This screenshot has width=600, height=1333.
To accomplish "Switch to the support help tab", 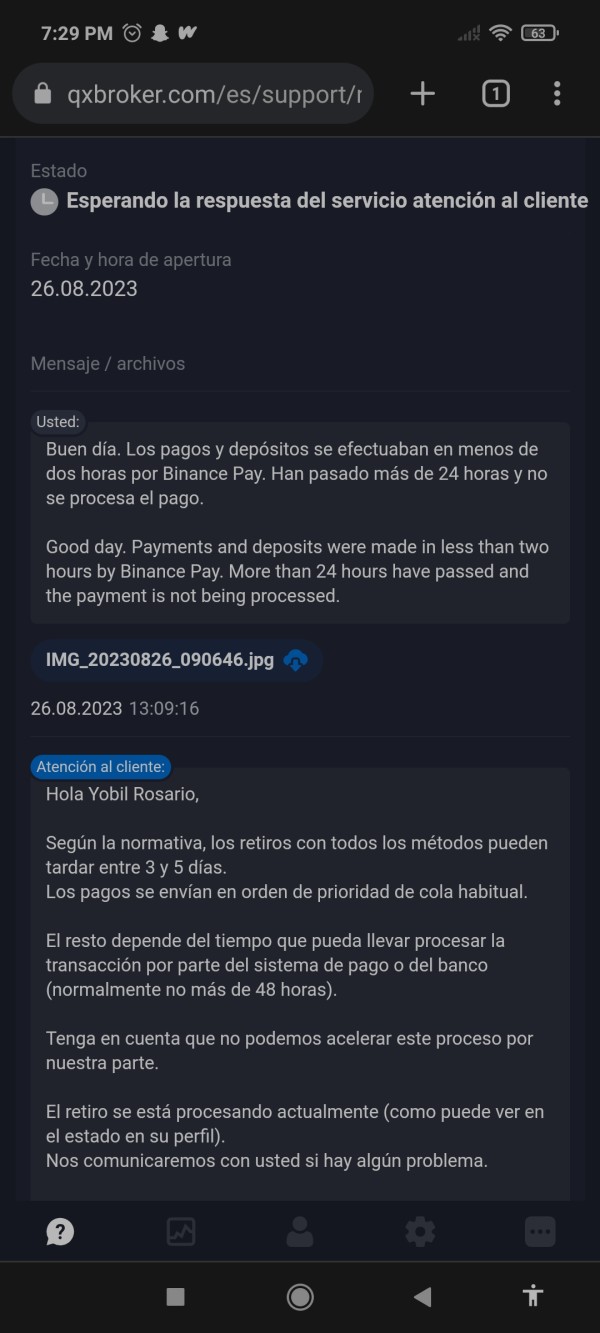I will click(60, 1231).
